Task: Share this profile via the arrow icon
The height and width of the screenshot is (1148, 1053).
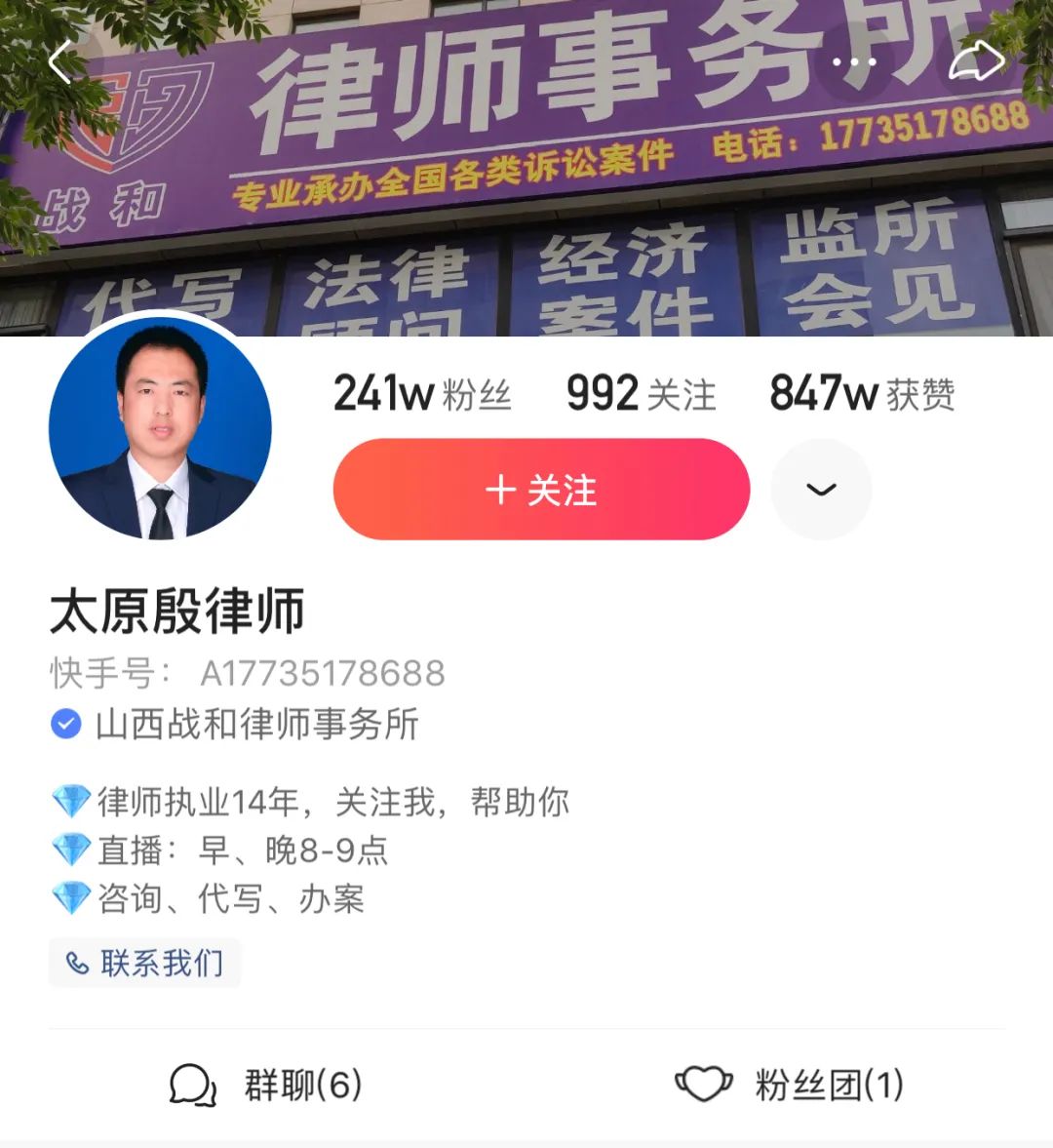Action: [976, 61]
